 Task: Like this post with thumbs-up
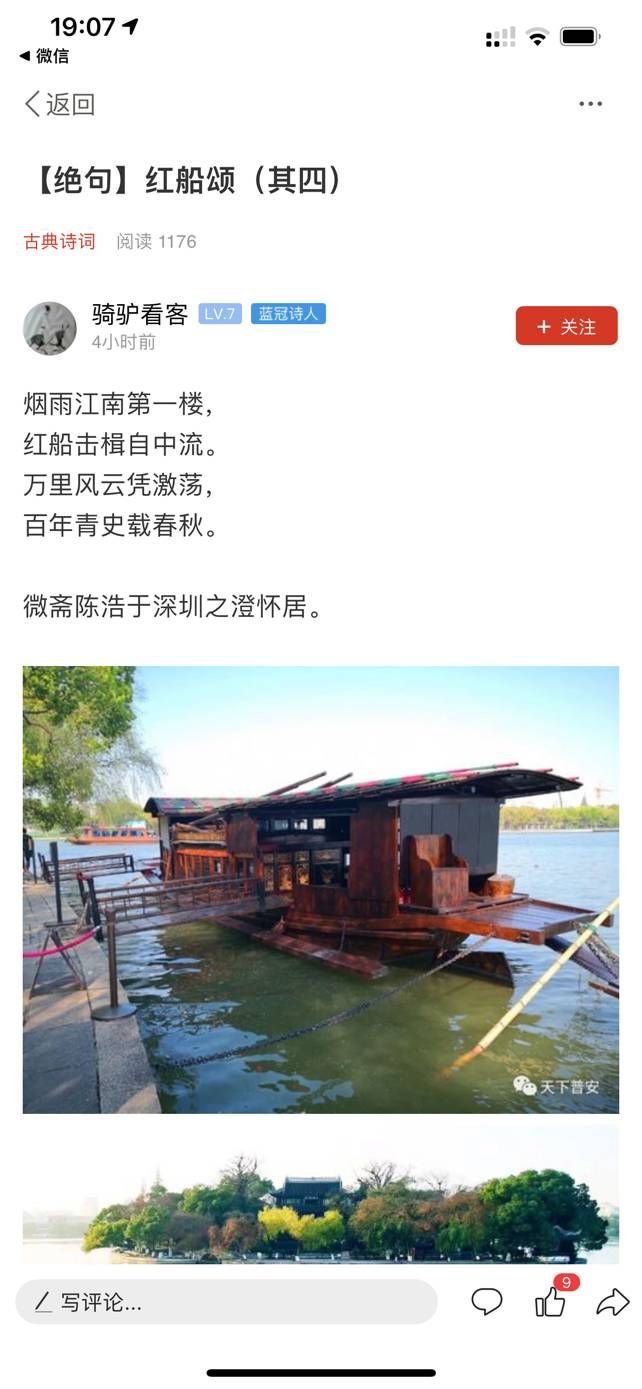550,1301
